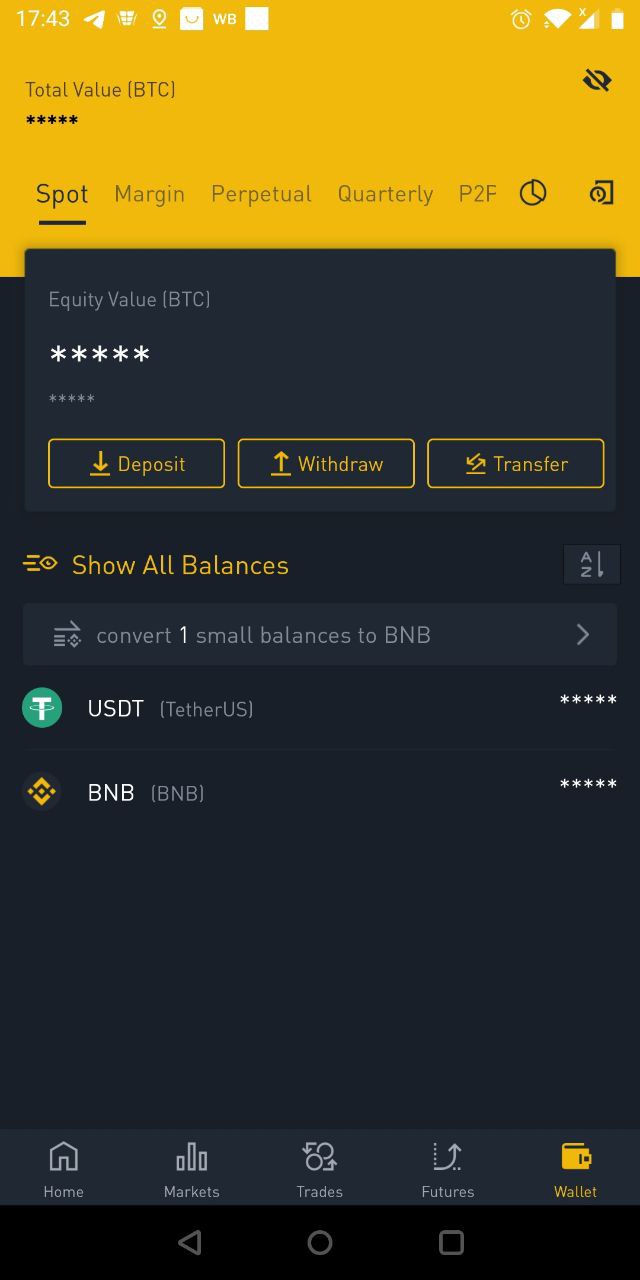Tap the Withdraw button
This screenshot has width=640, height=1280.
click(326, 463)
